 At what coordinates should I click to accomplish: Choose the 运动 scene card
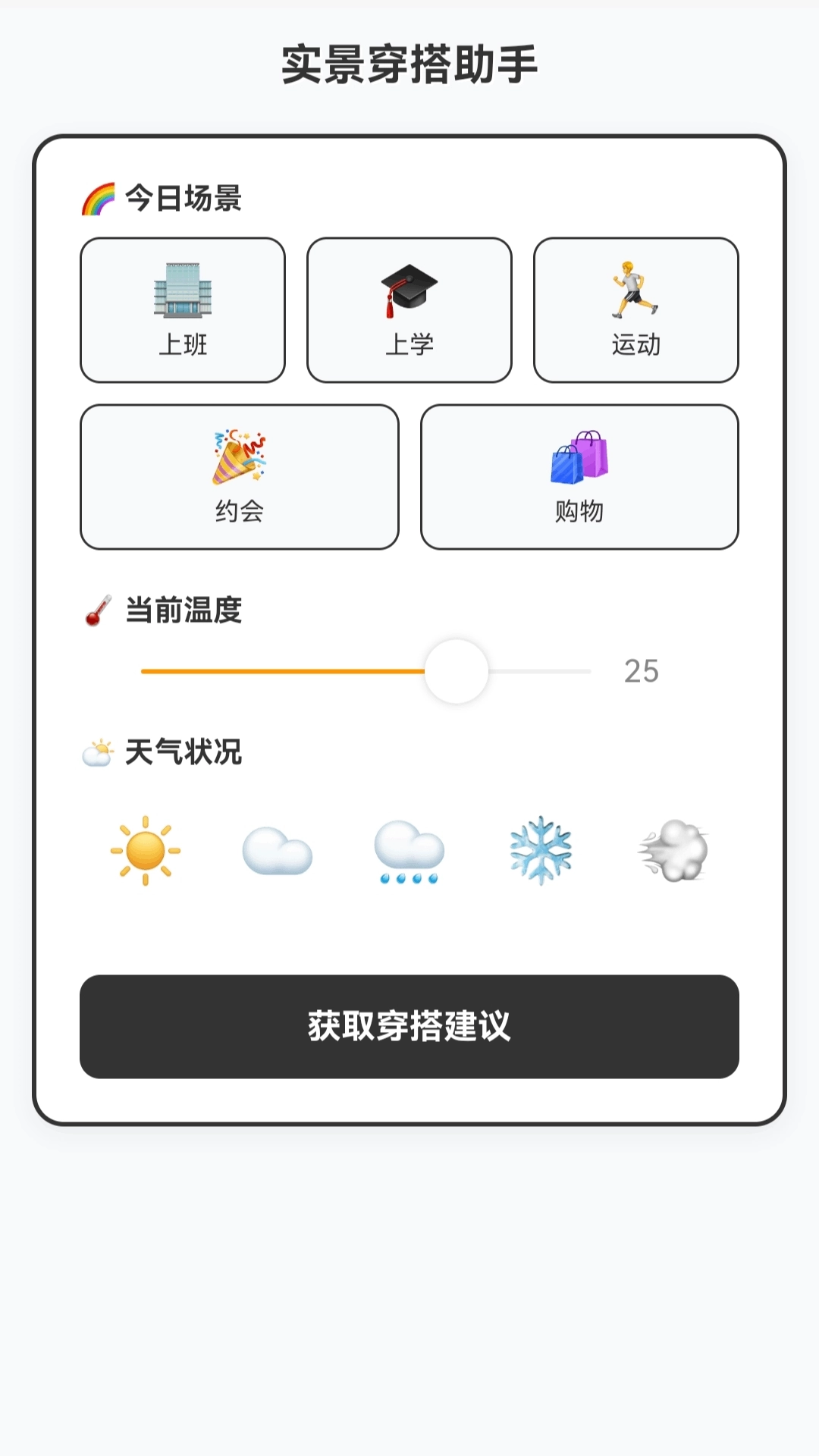(635, 309)
